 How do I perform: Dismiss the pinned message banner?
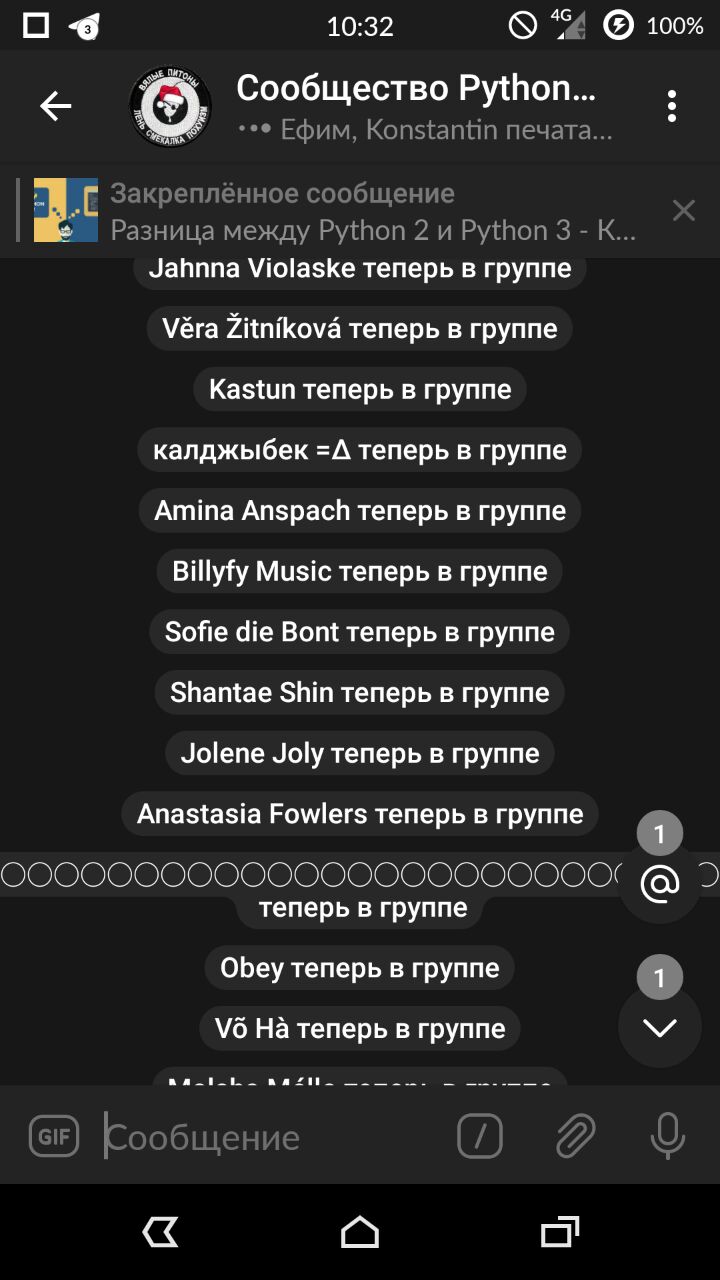pos(683,211)
